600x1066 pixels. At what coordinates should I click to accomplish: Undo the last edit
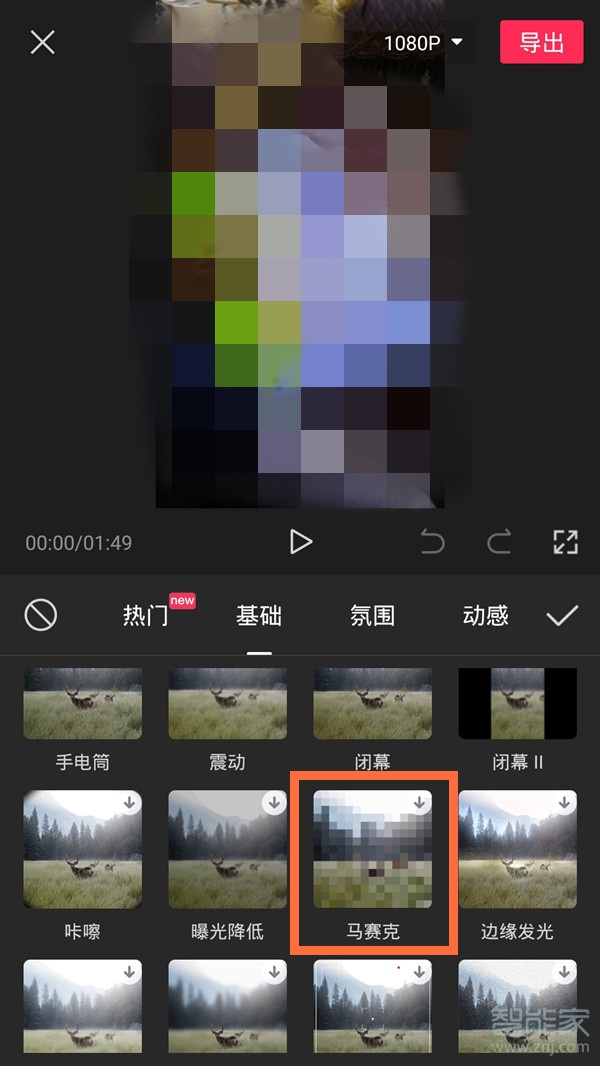pos(432,542)
